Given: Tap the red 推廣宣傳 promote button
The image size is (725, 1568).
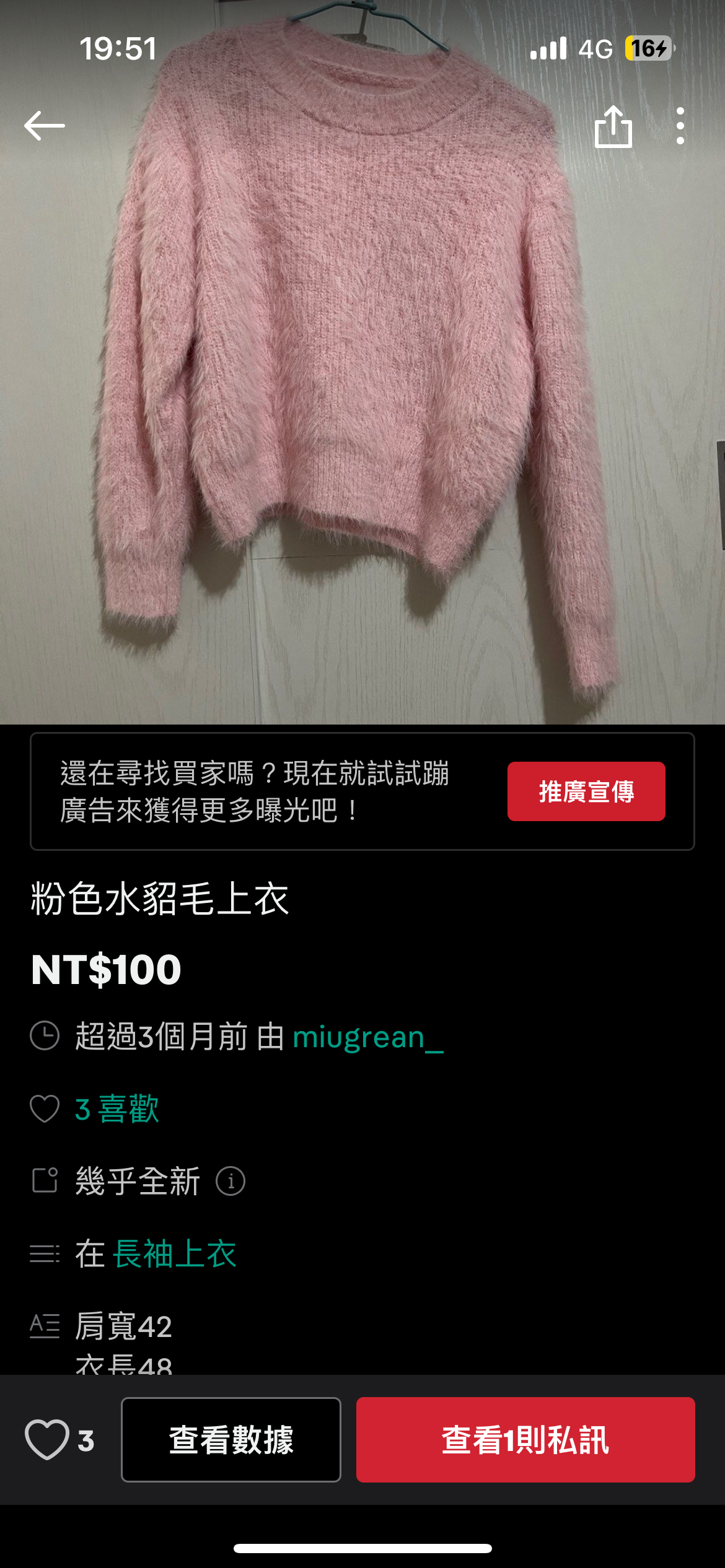Looking at the screenshot, I should (x=586, y=791).
